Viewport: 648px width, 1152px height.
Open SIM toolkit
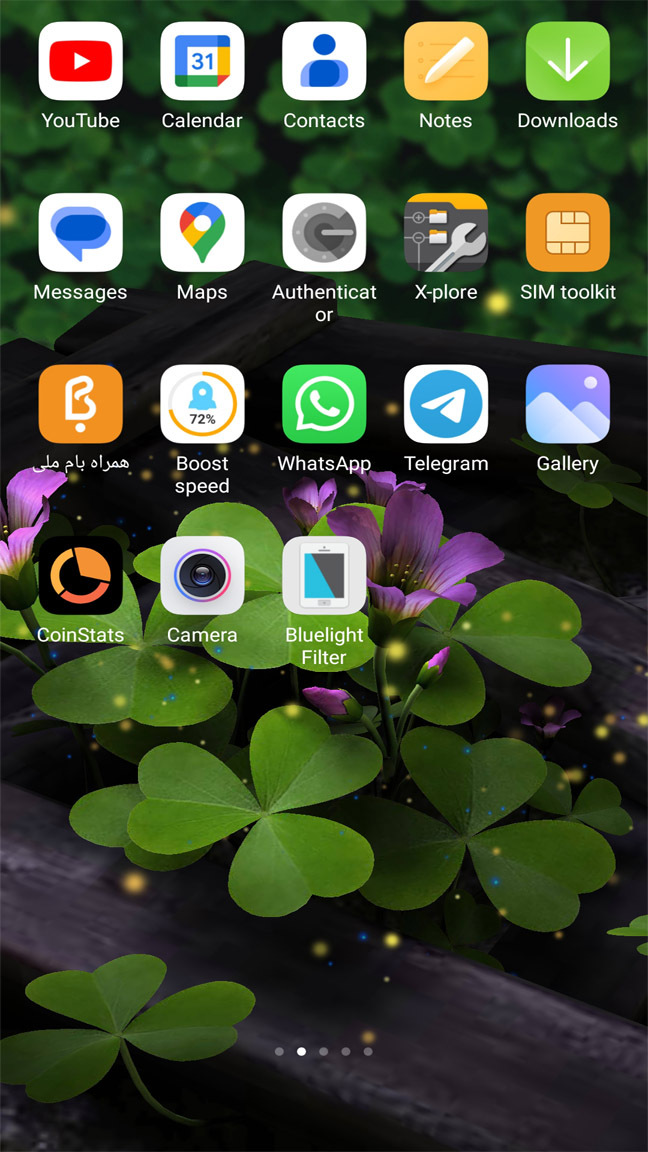tap(567, 233)
